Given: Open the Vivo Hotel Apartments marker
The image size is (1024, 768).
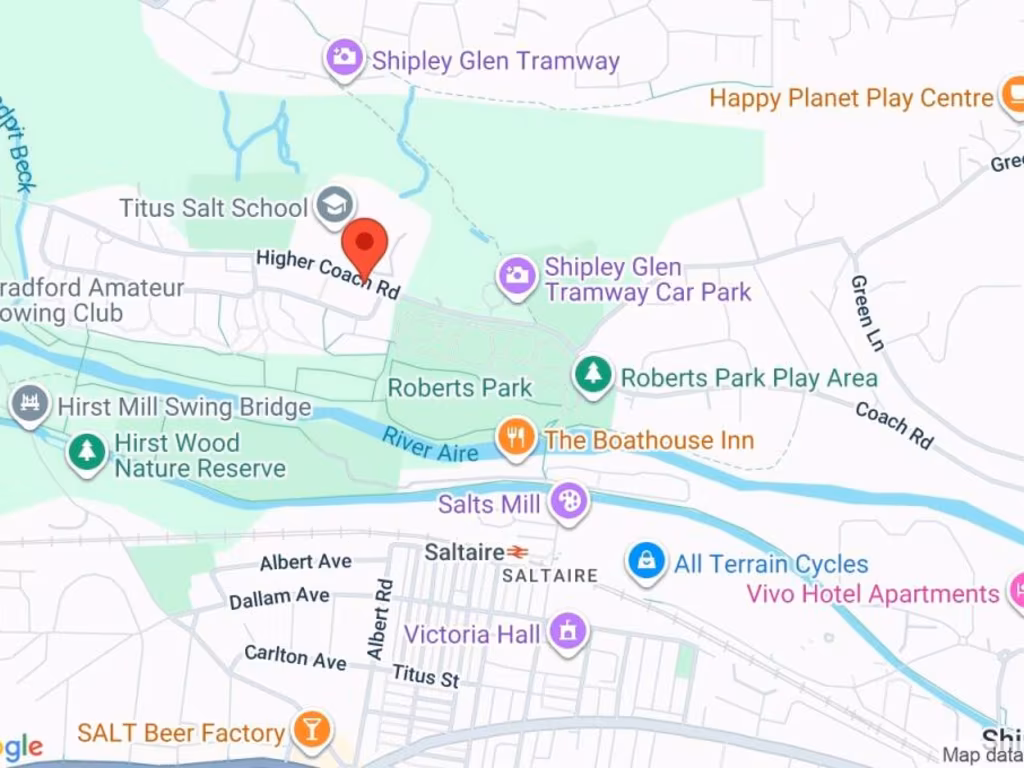Looking at the screenshot, I should 1015,592.
